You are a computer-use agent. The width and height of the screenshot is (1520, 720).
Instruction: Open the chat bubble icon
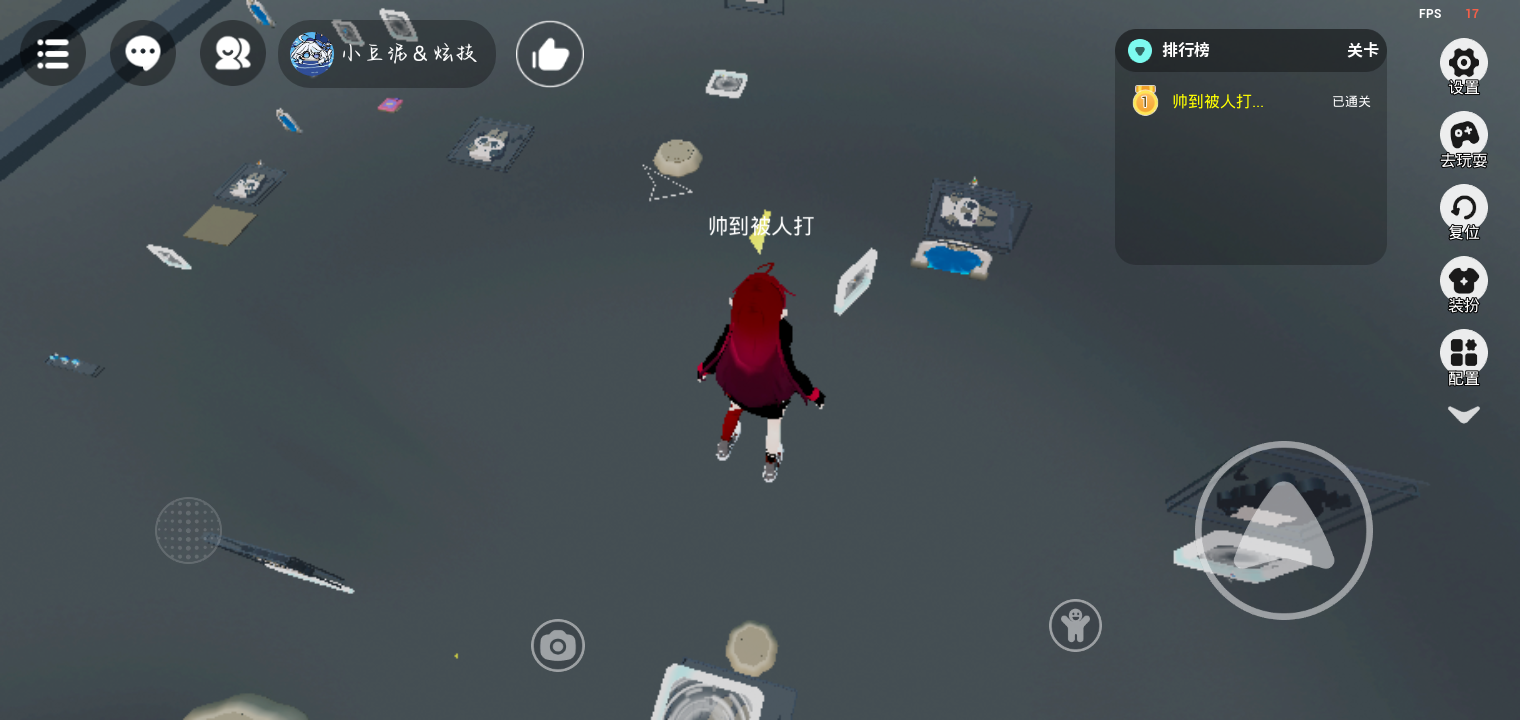pos(143,53)
